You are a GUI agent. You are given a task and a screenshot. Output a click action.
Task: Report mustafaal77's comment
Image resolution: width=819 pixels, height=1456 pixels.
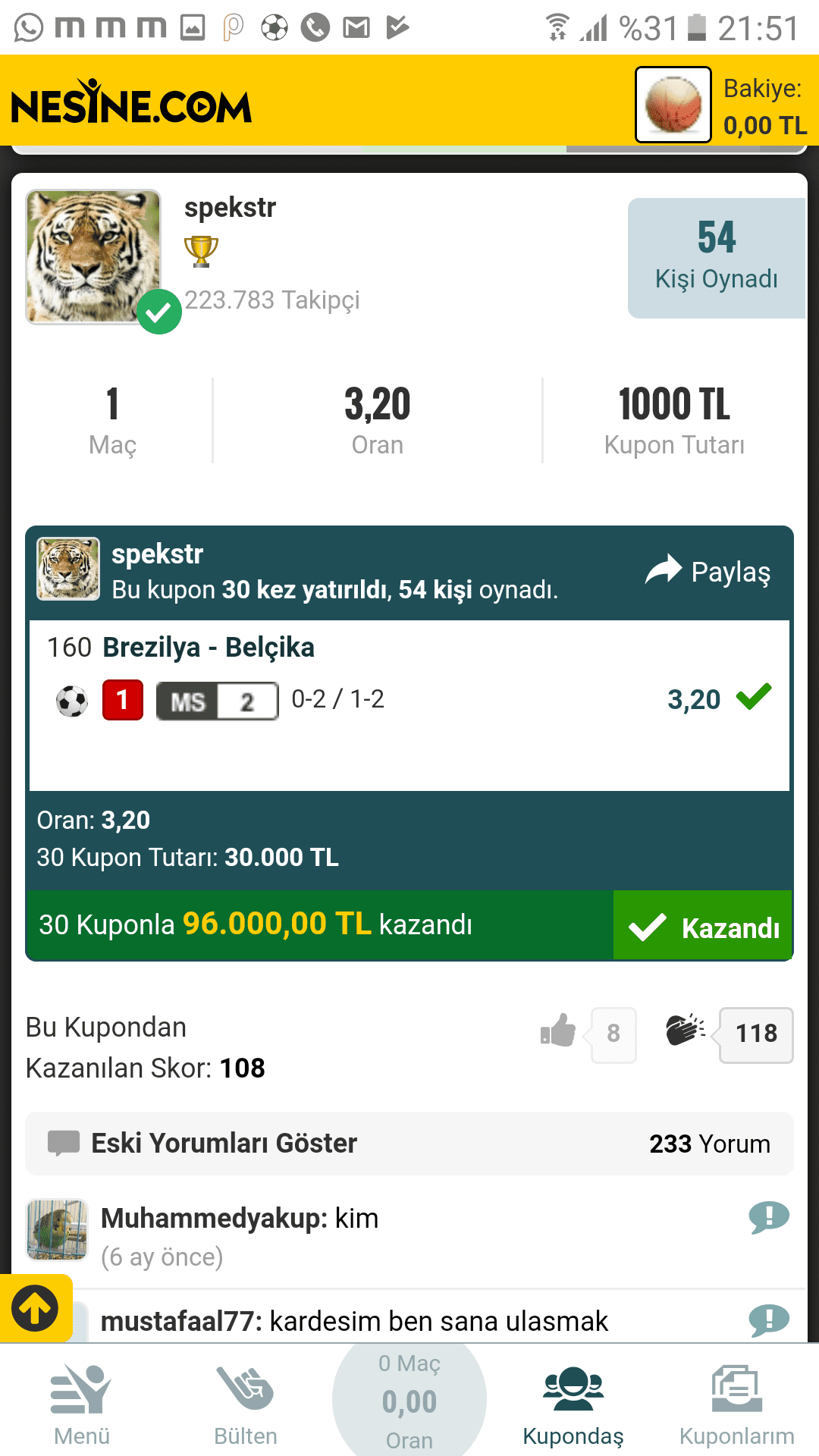coord(769,1320)
